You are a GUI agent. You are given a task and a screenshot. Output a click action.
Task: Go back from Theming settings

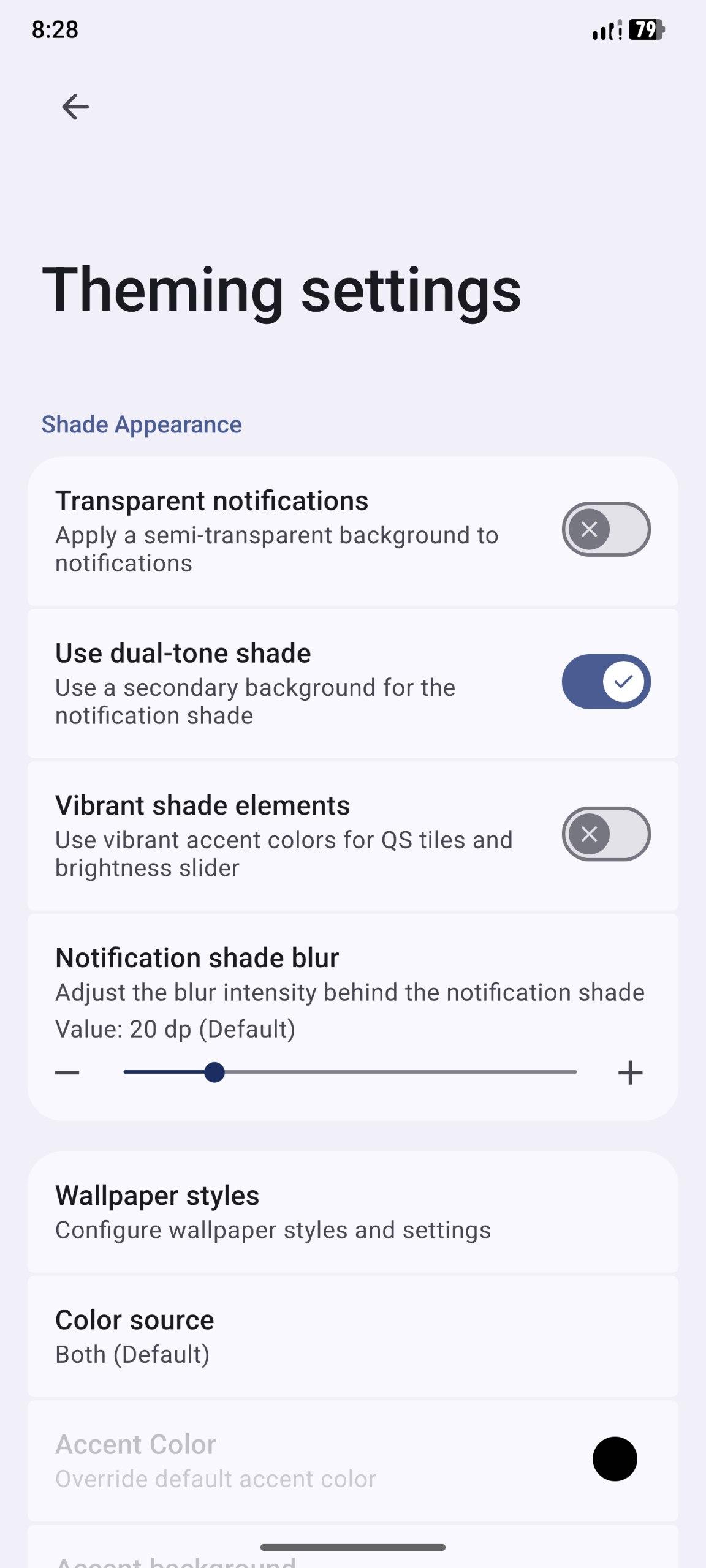[x=75, y=107]
